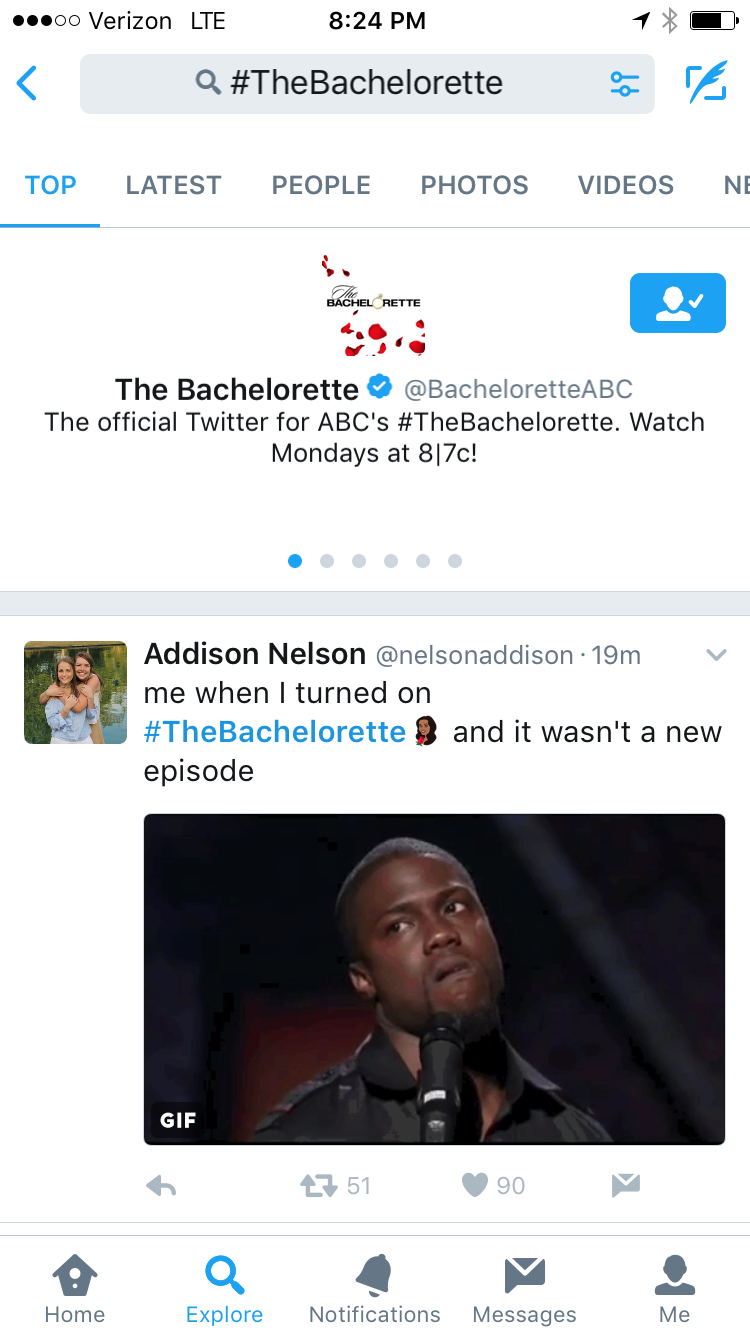The height and width of the screenshot is (1334, 750).
Task: Tap the #TheBachelorette hashtag in the tweet
Action: (x=275, y=732)
